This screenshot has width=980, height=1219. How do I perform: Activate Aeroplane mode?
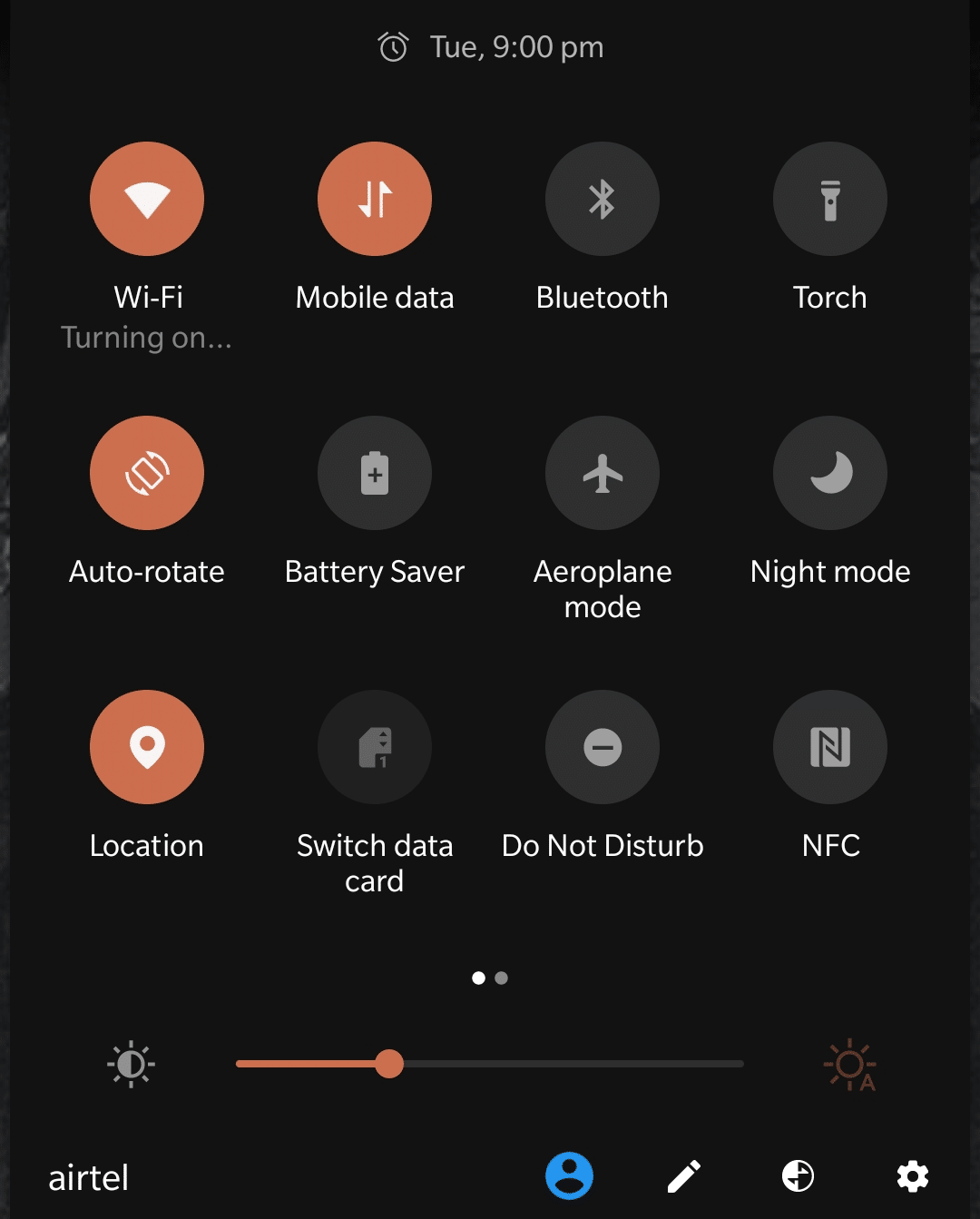point(603,473)
